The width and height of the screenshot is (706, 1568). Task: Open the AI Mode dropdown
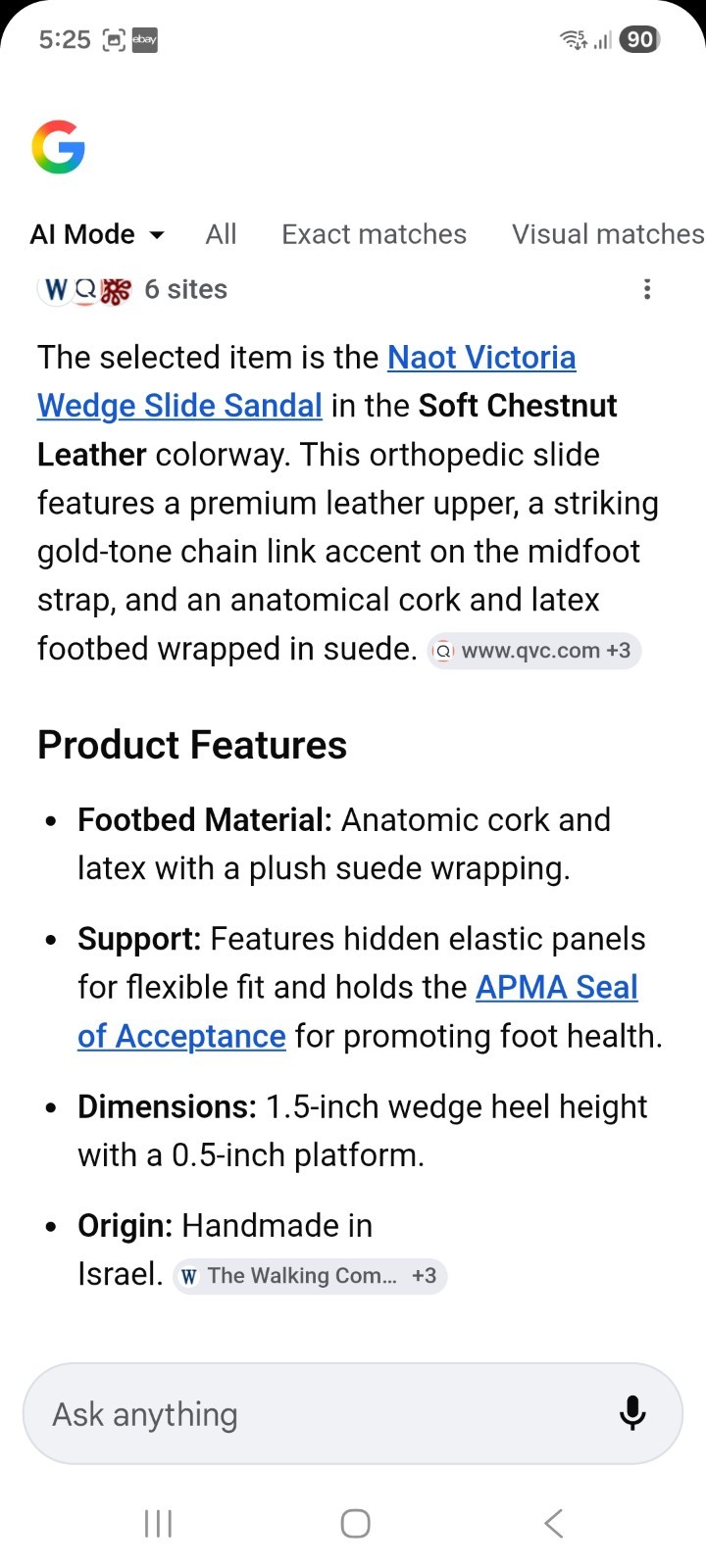coord(97,234)
